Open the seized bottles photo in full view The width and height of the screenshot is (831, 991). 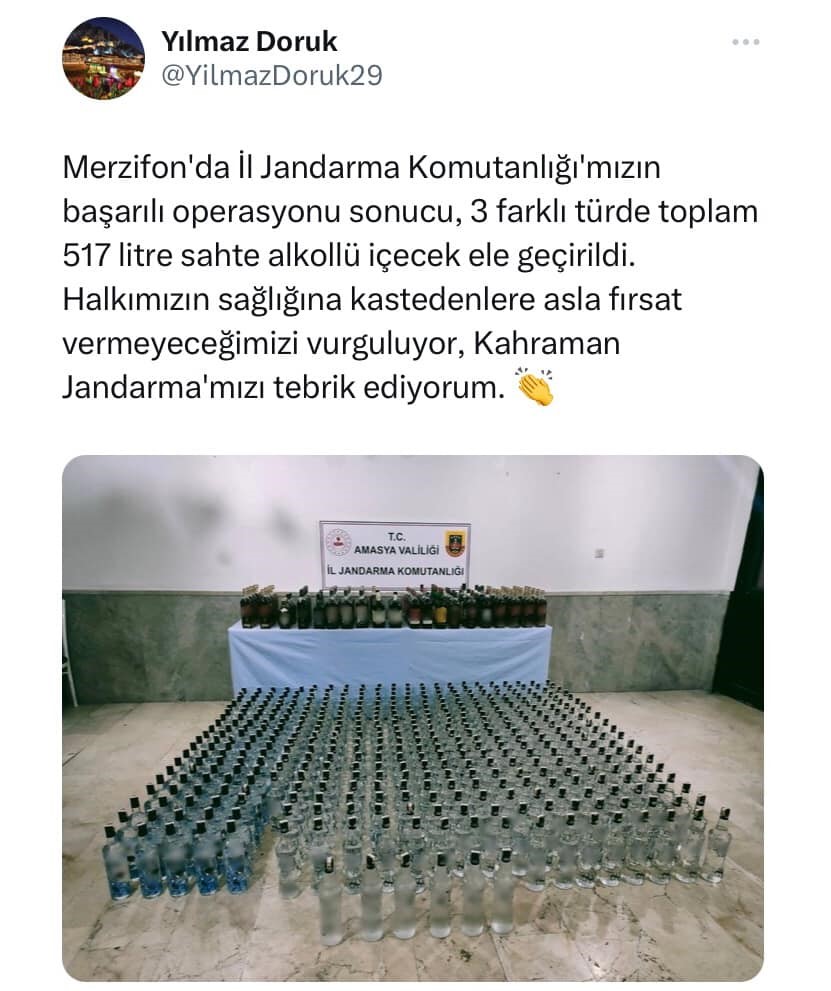pos(412,717)
